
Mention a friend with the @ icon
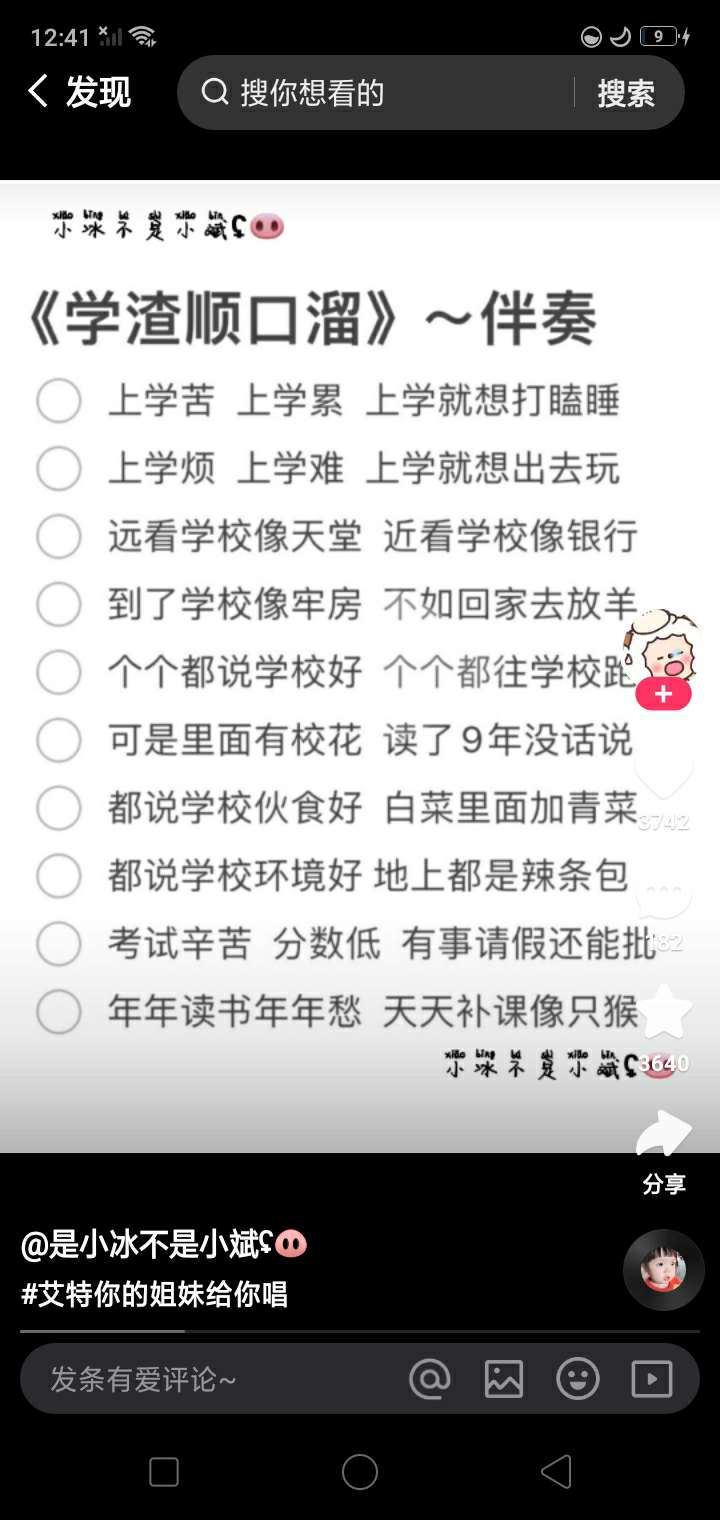430,1380
